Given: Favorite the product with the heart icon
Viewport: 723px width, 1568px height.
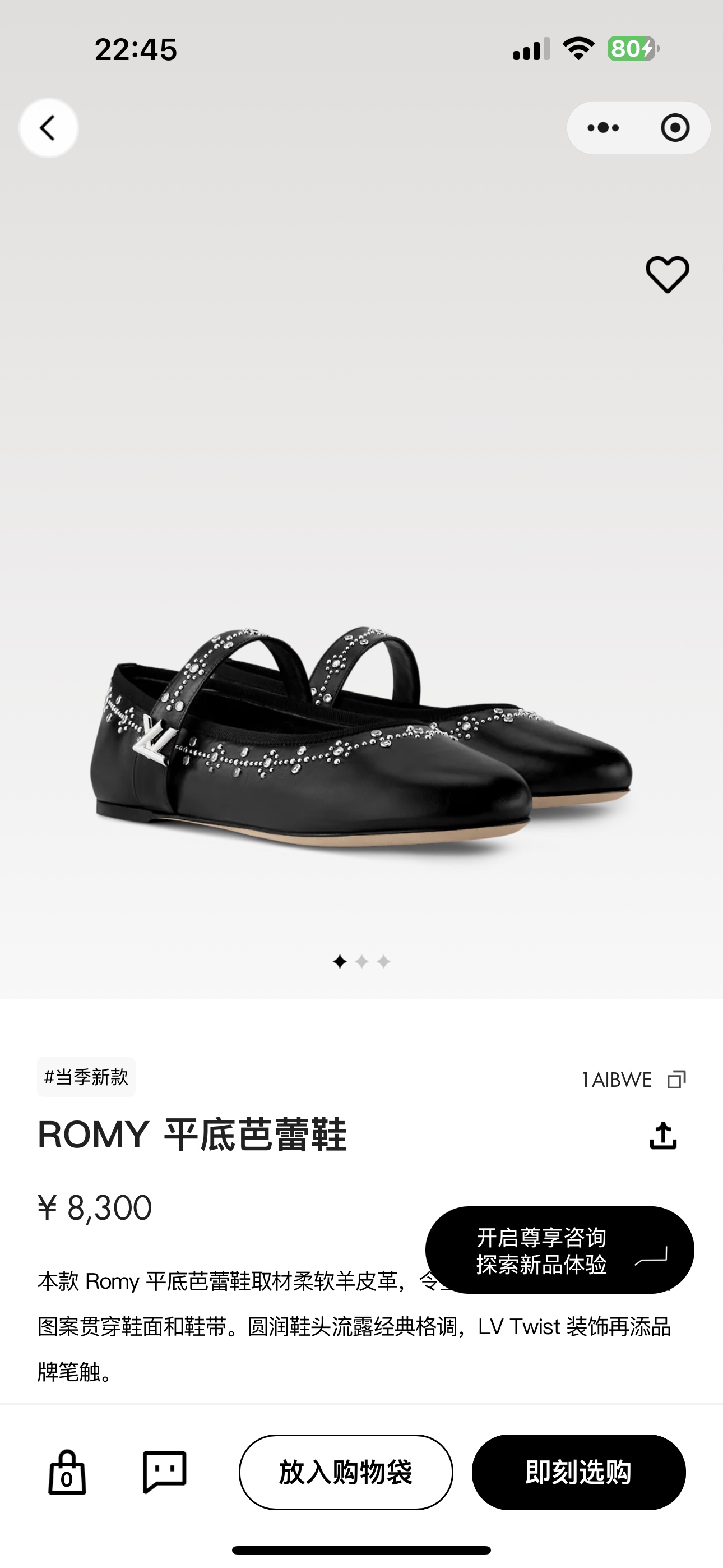Looking at the screenshot, I should (668, 275).
